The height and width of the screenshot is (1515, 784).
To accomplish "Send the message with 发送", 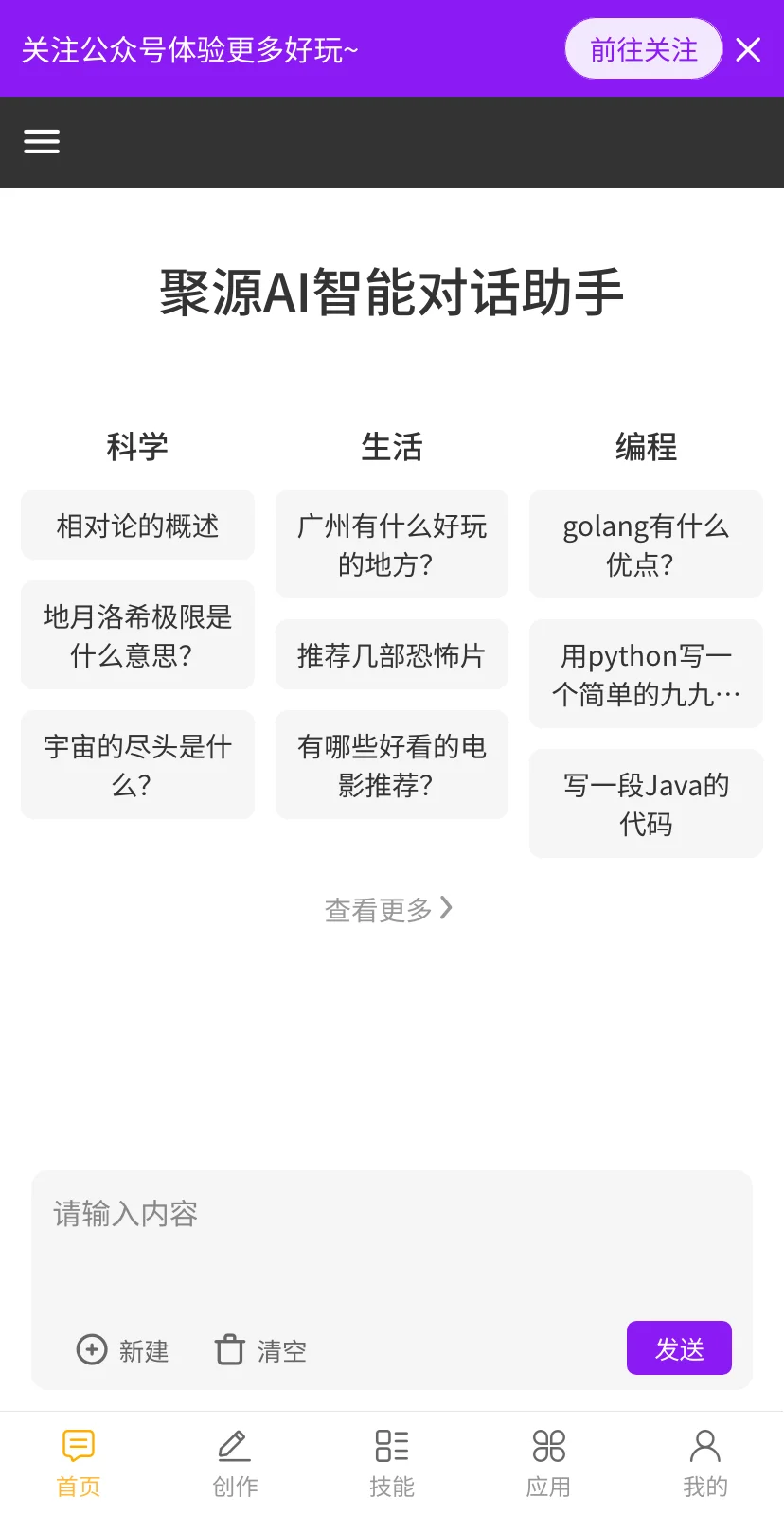I will 679,1347.
